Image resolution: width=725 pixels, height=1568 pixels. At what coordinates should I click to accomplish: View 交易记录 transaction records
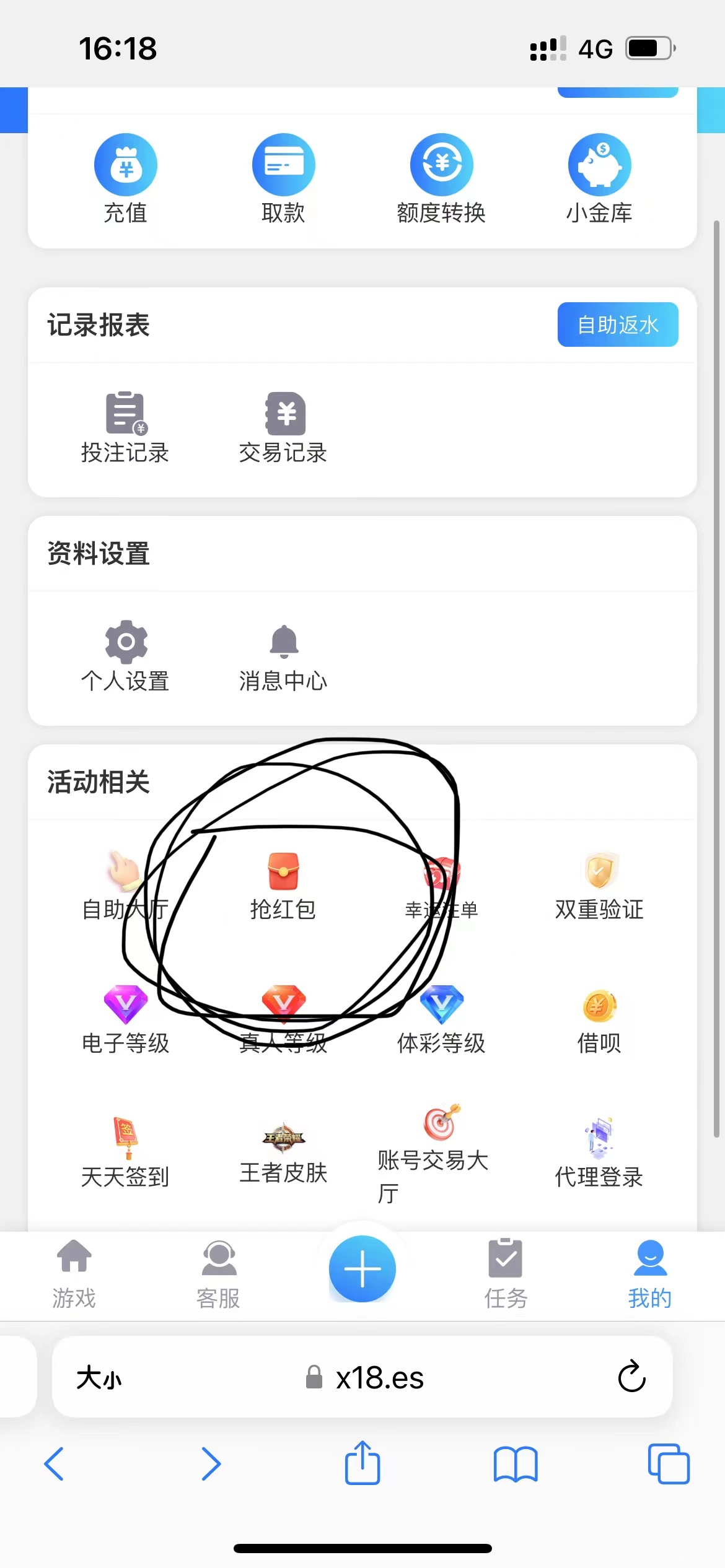pos(283,427)
